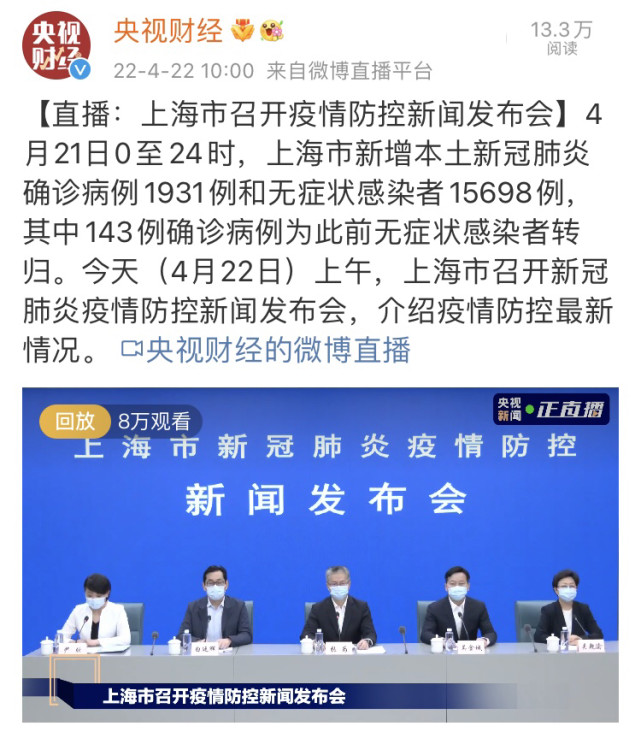Open the 央视财经 profile avatar
641x732 pixels.
(57, 47)
